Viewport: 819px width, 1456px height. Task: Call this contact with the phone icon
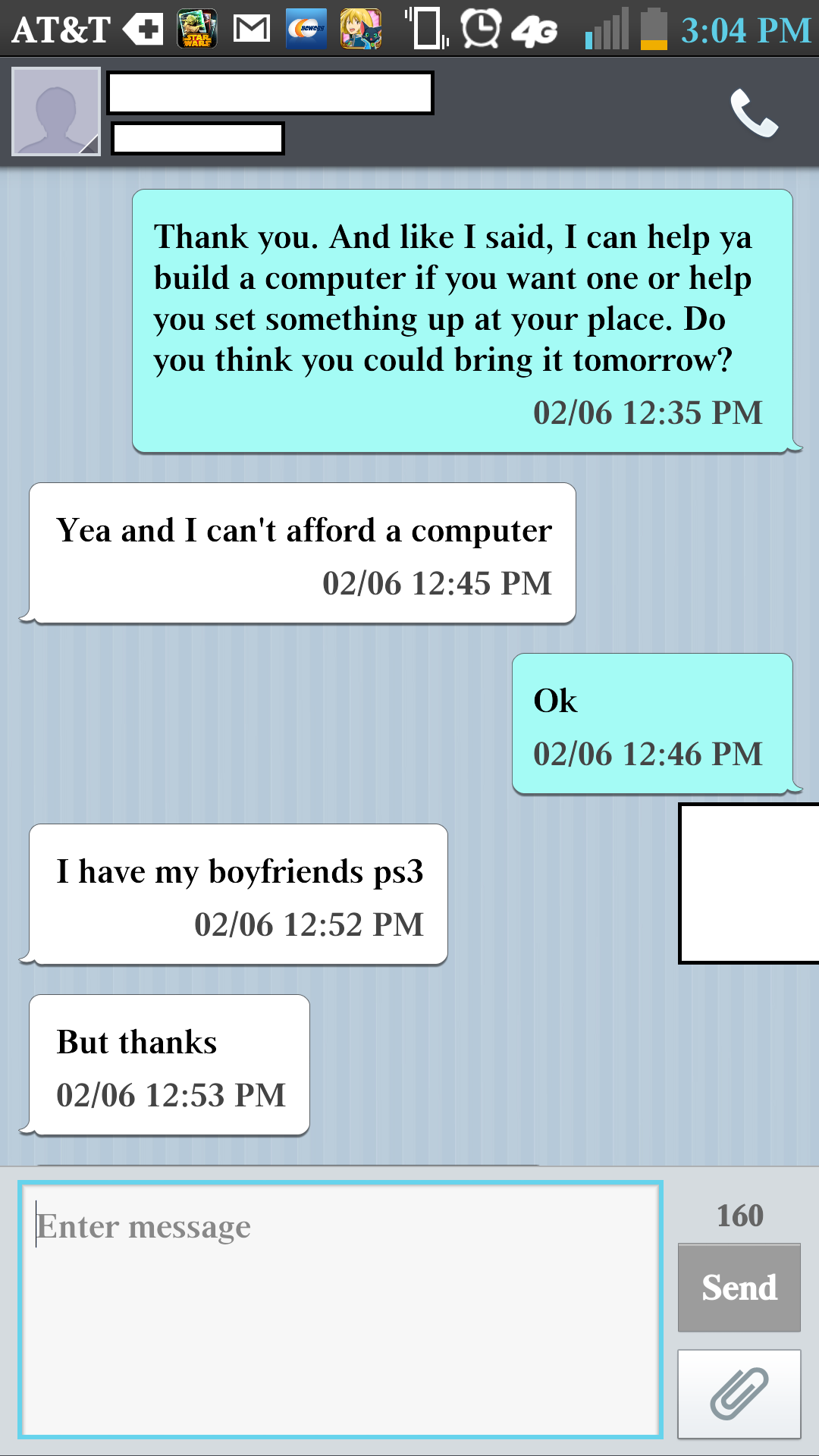(x=754, y=114)
